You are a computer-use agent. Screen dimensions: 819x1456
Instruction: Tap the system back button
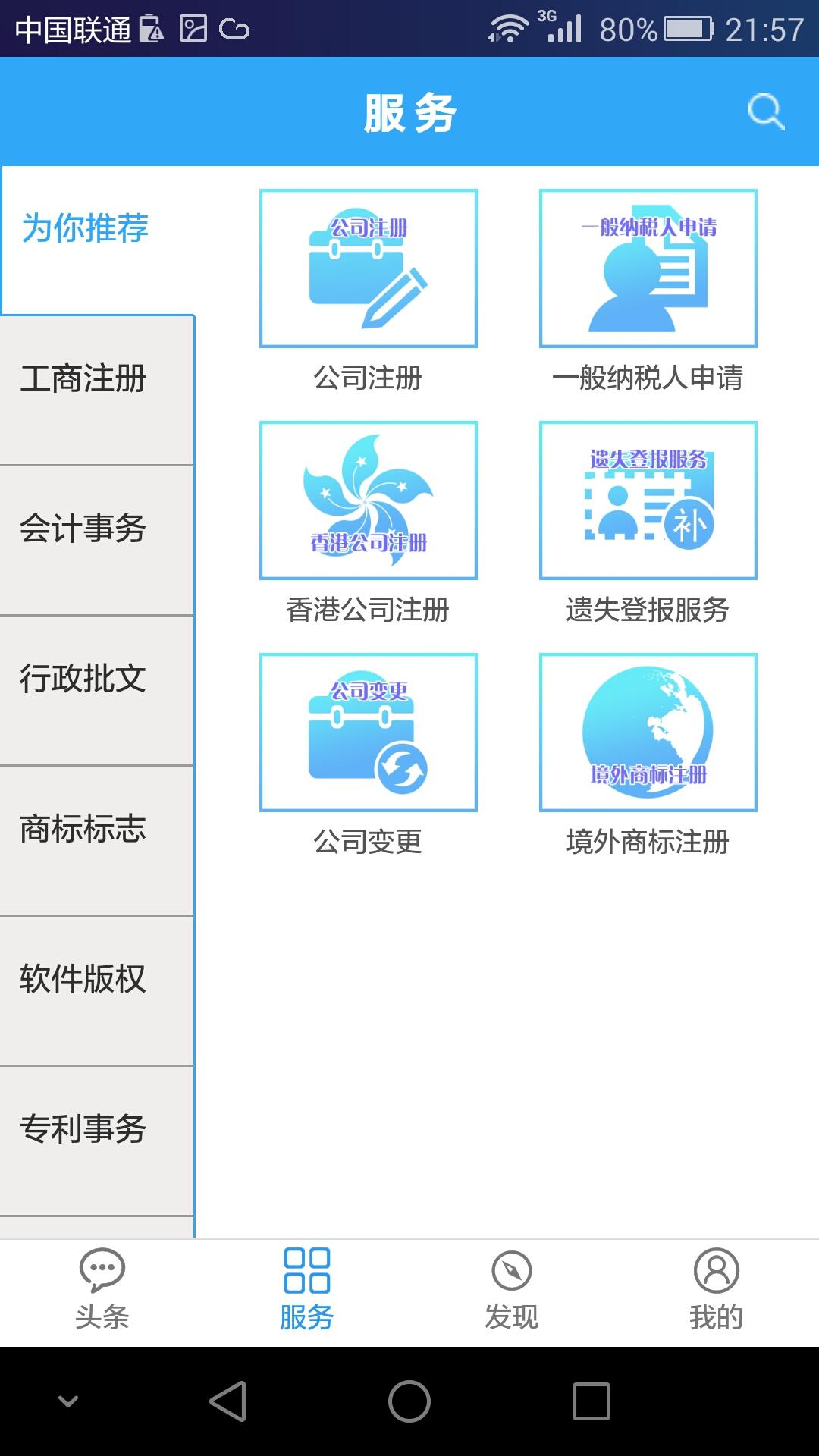click(227, 1401)
